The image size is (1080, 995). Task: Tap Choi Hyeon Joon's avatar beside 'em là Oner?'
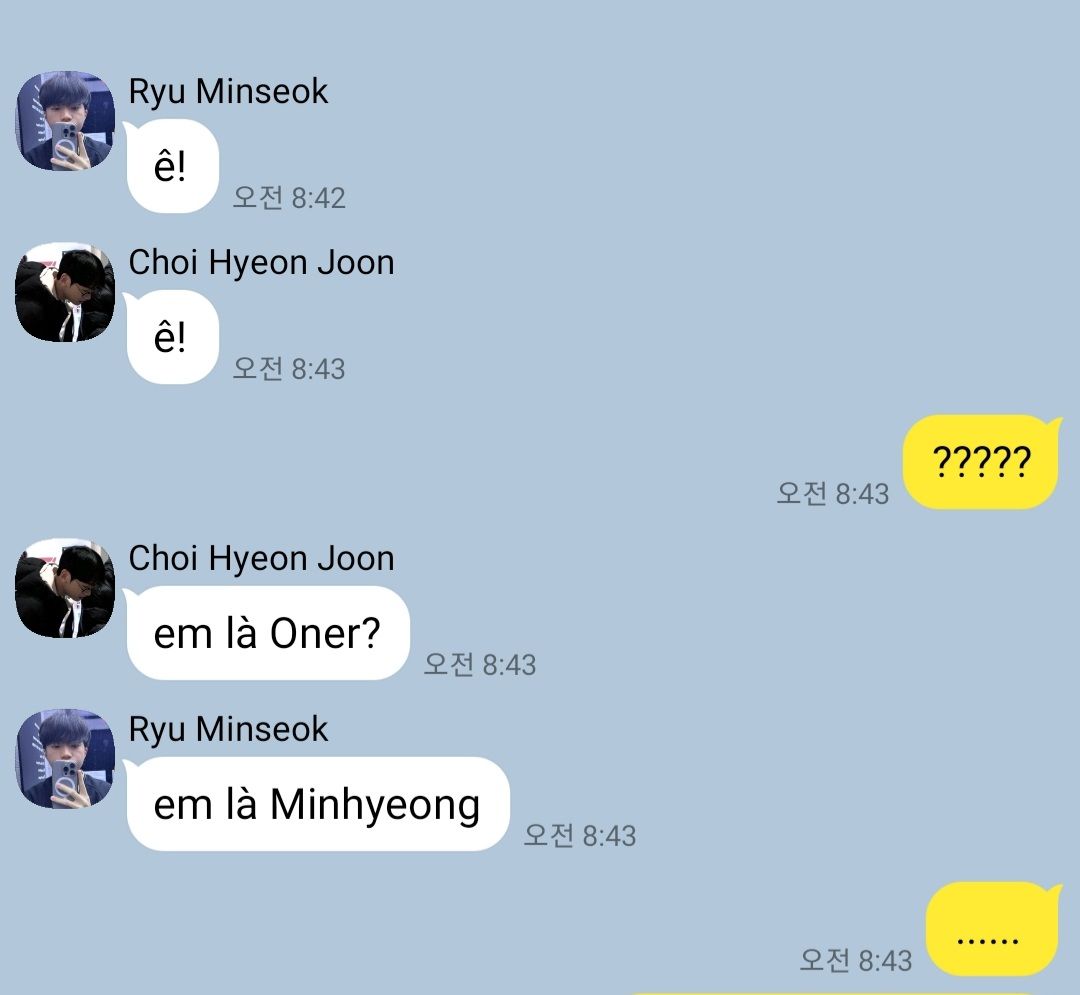tap(65, 588)
